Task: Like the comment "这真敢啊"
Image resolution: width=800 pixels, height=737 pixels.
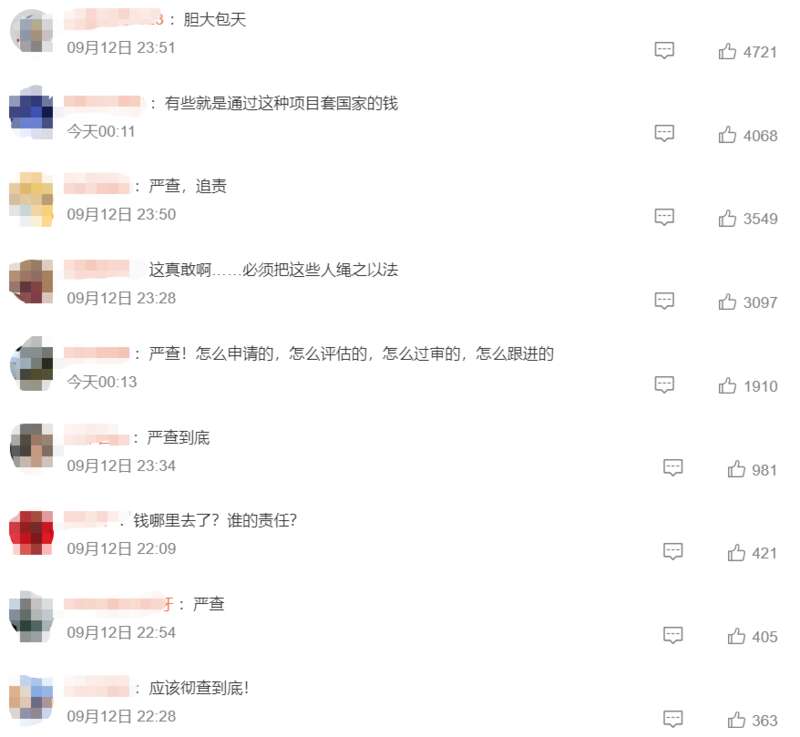Action: point(727,301)
